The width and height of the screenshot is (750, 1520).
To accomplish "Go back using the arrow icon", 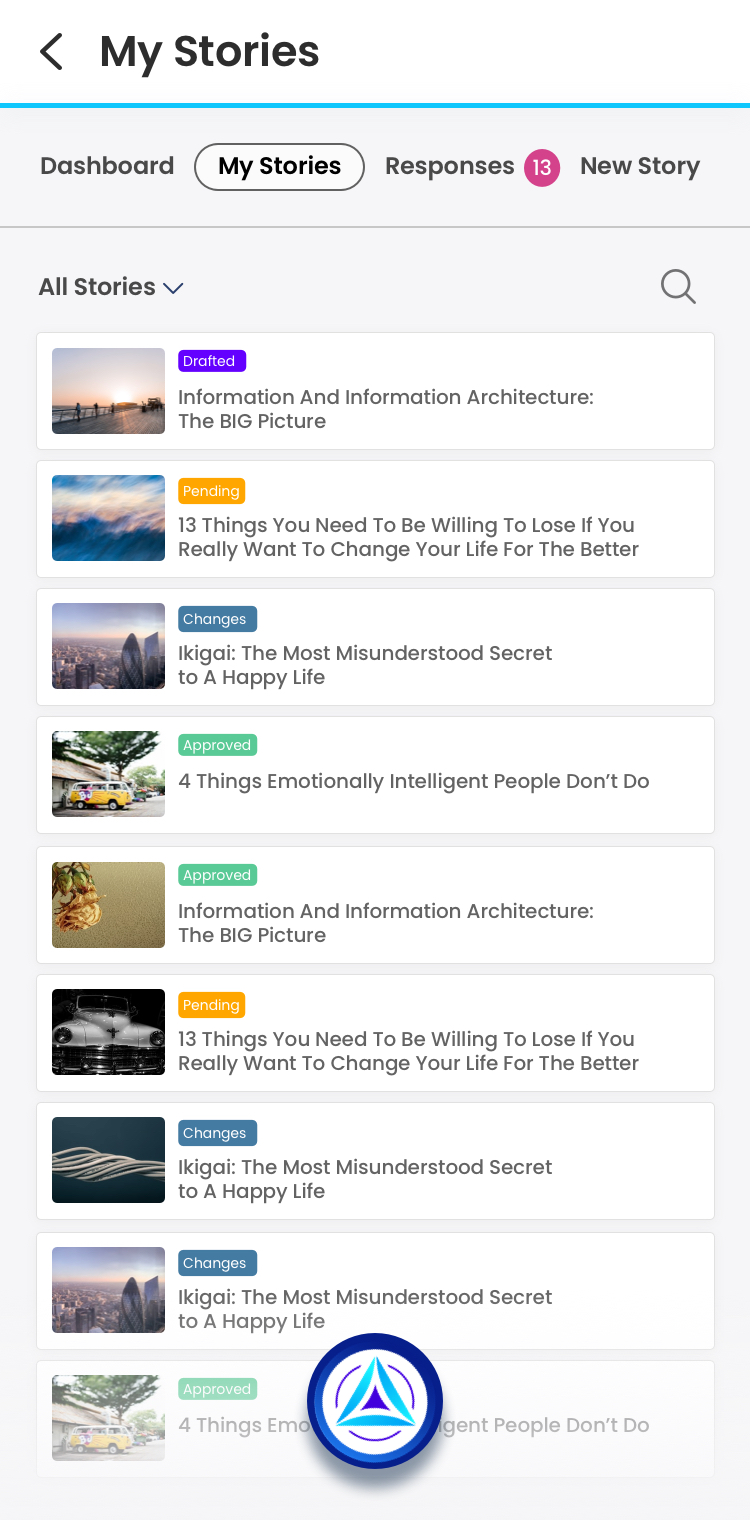I will pos(52,52).
